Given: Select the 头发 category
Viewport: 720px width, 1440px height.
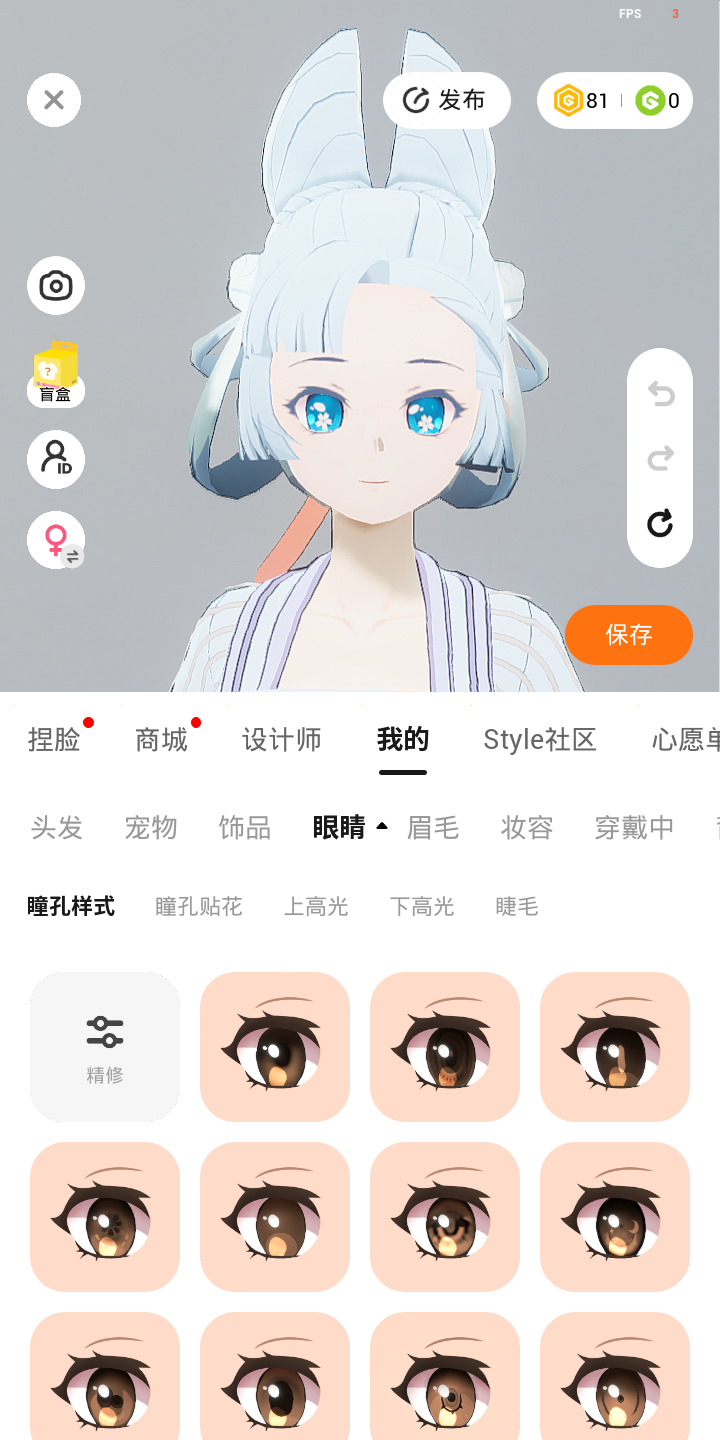Looking at the screenshot, I should [57, 828].
